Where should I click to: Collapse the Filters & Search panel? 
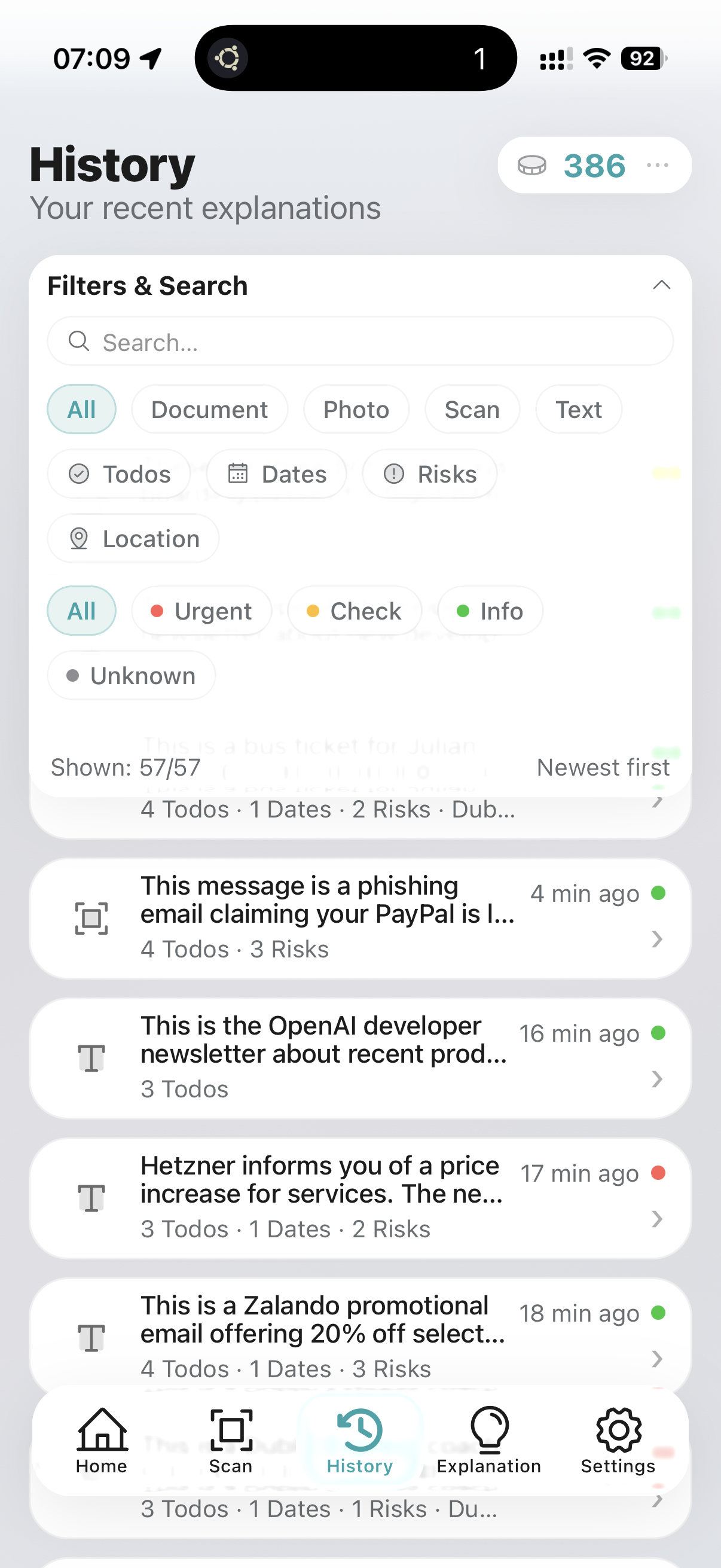(661, 285)
